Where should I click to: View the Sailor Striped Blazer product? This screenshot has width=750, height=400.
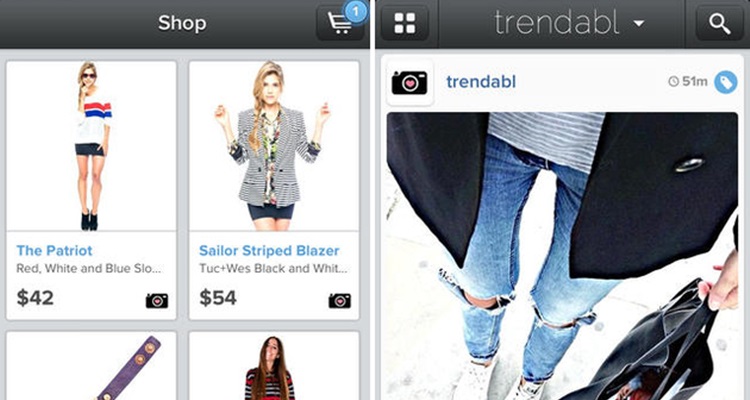[273, 190]
